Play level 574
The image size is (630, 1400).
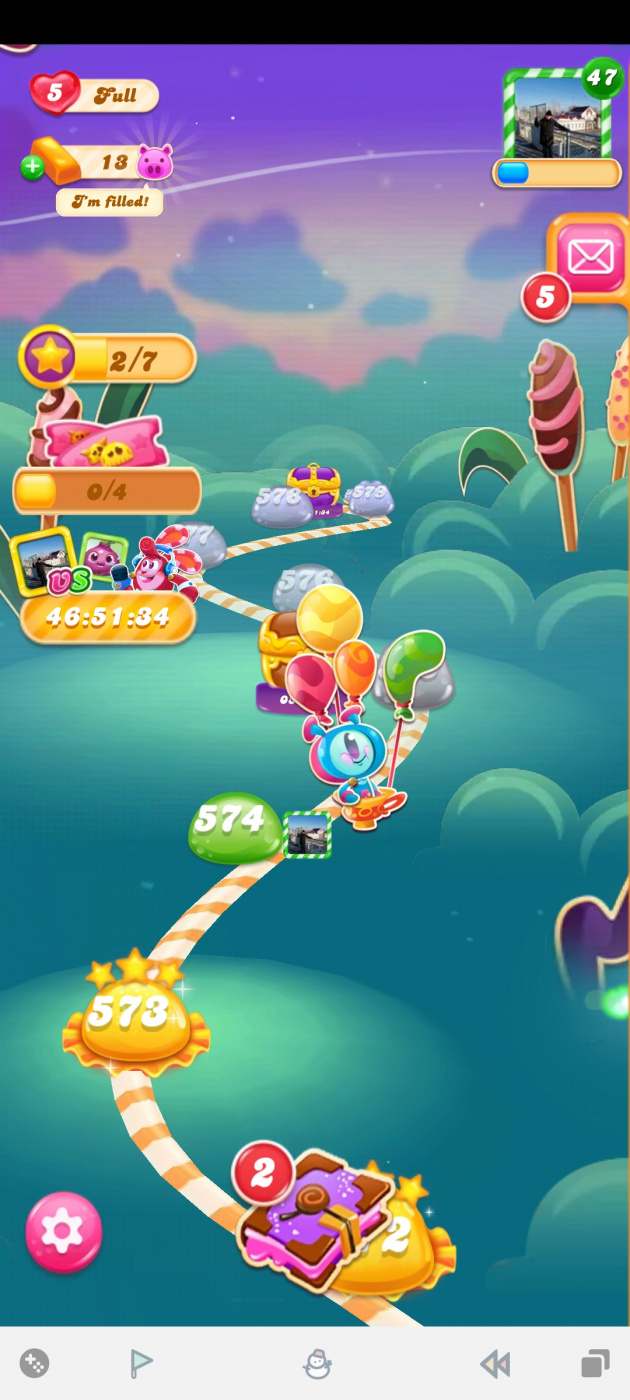click(x=233, y=826)
